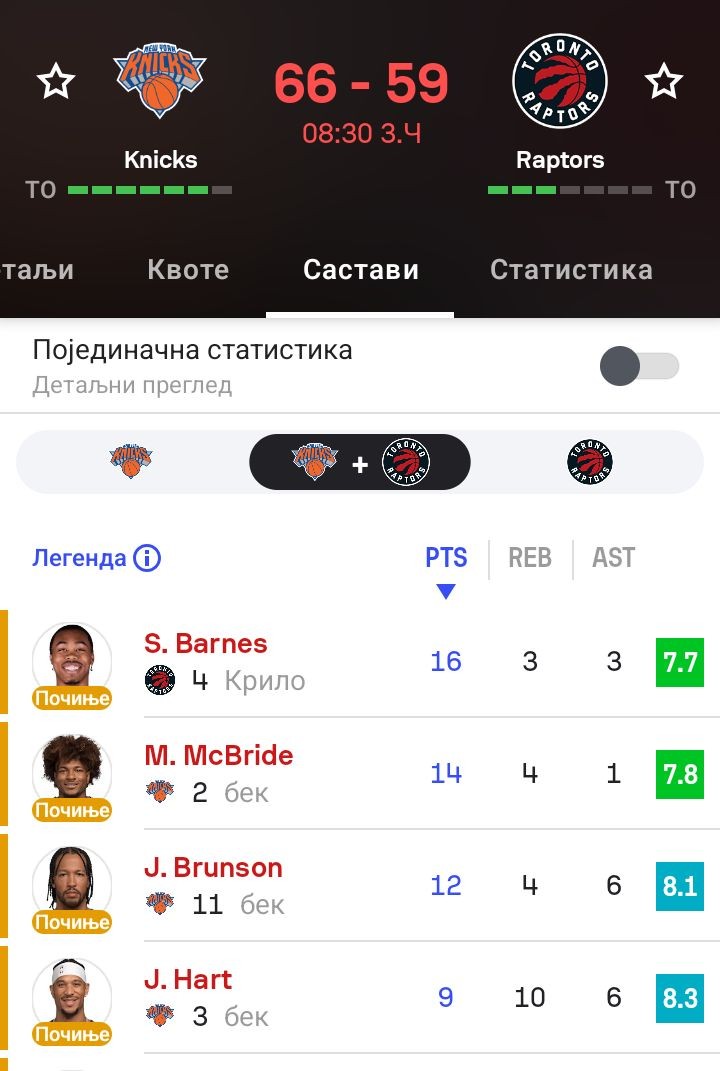Switch to the Квоте tab
Screen dimensions: 720x1071
pos(188,269)
